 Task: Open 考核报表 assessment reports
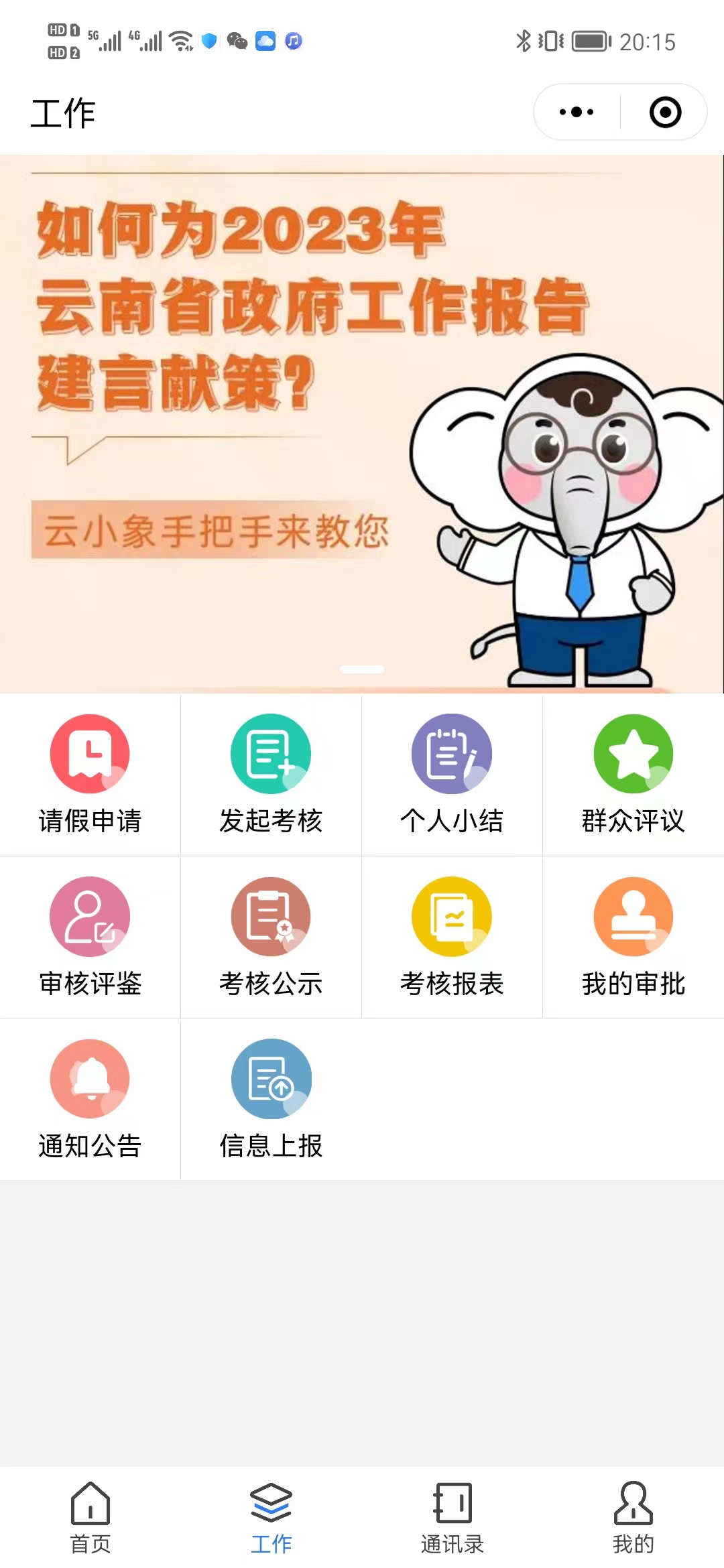click(452, 937)
